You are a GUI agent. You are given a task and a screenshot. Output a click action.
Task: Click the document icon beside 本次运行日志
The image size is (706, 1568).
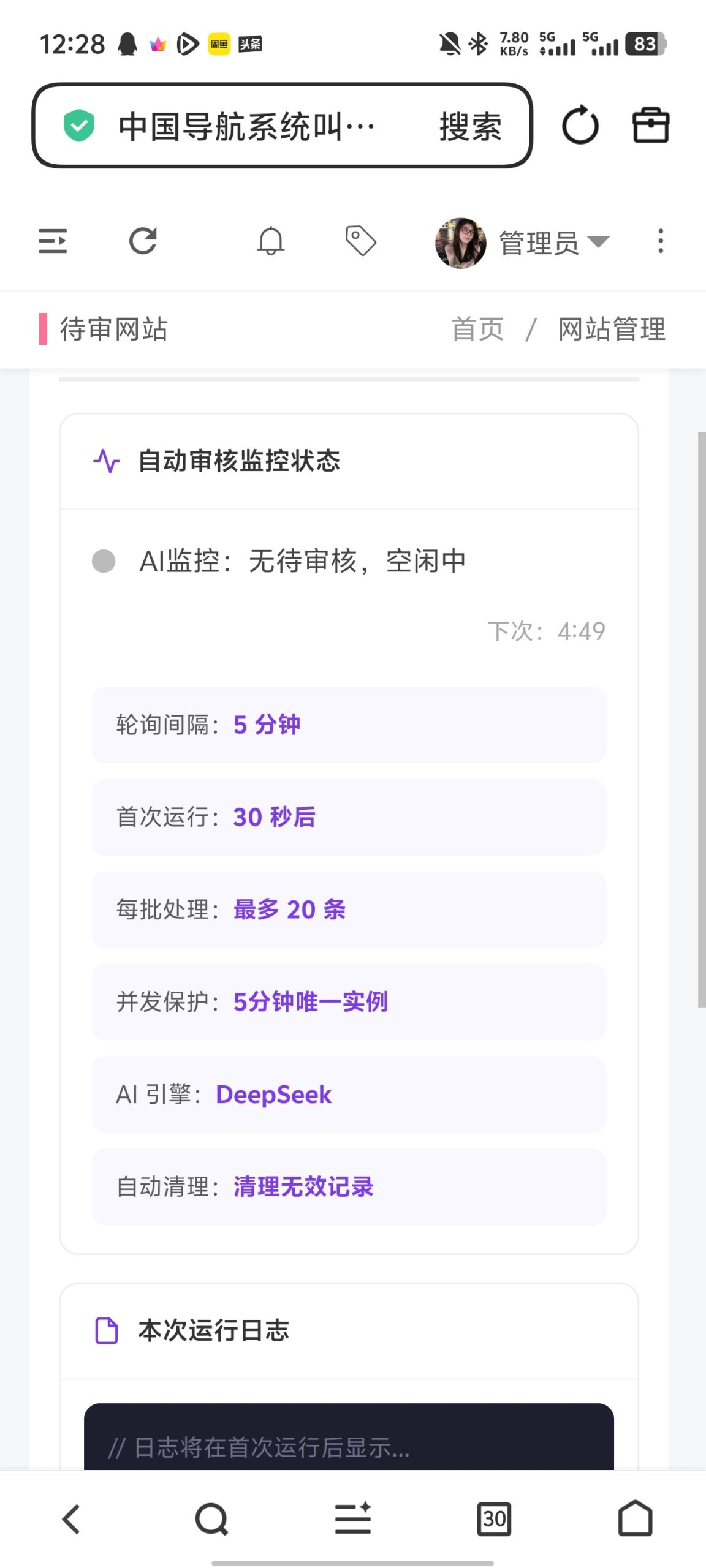pyautogui.click(x=105, y=1330)
